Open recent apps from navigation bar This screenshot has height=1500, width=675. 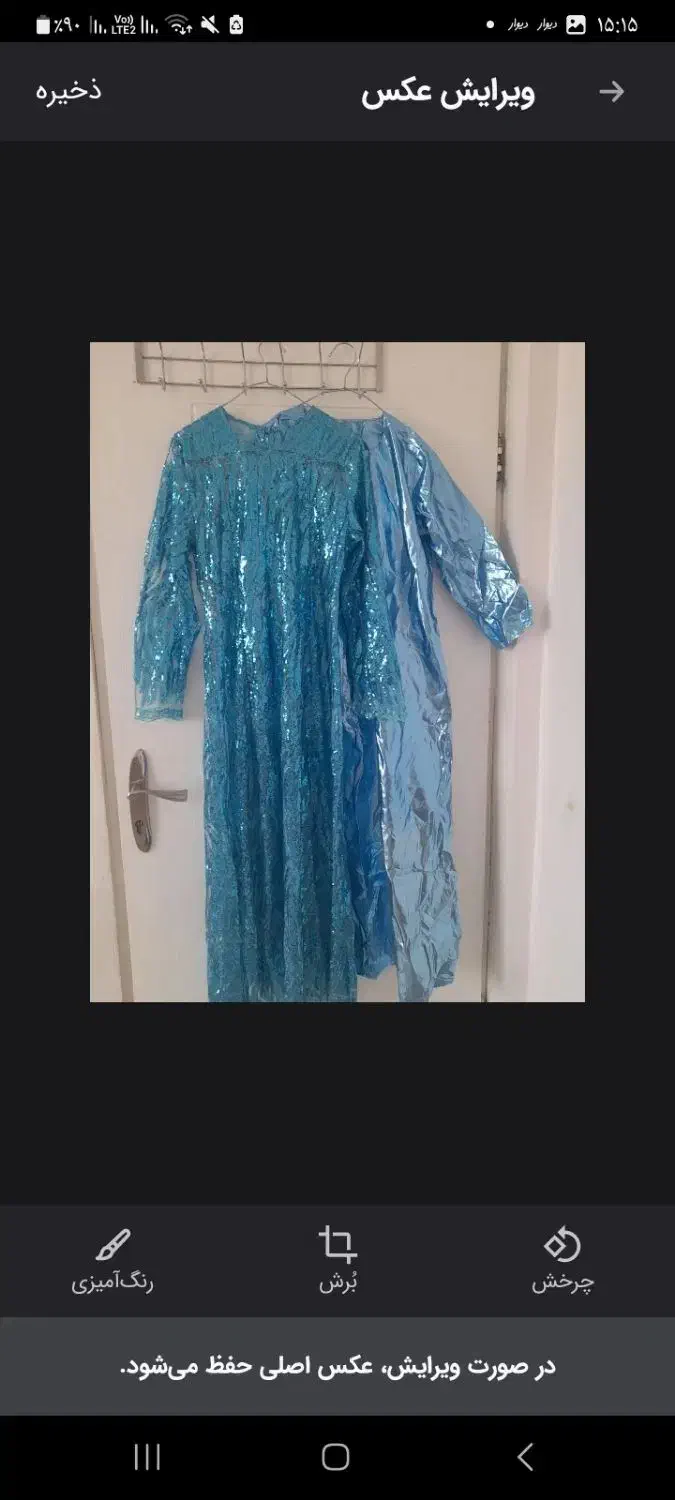tap(147, 1457)
